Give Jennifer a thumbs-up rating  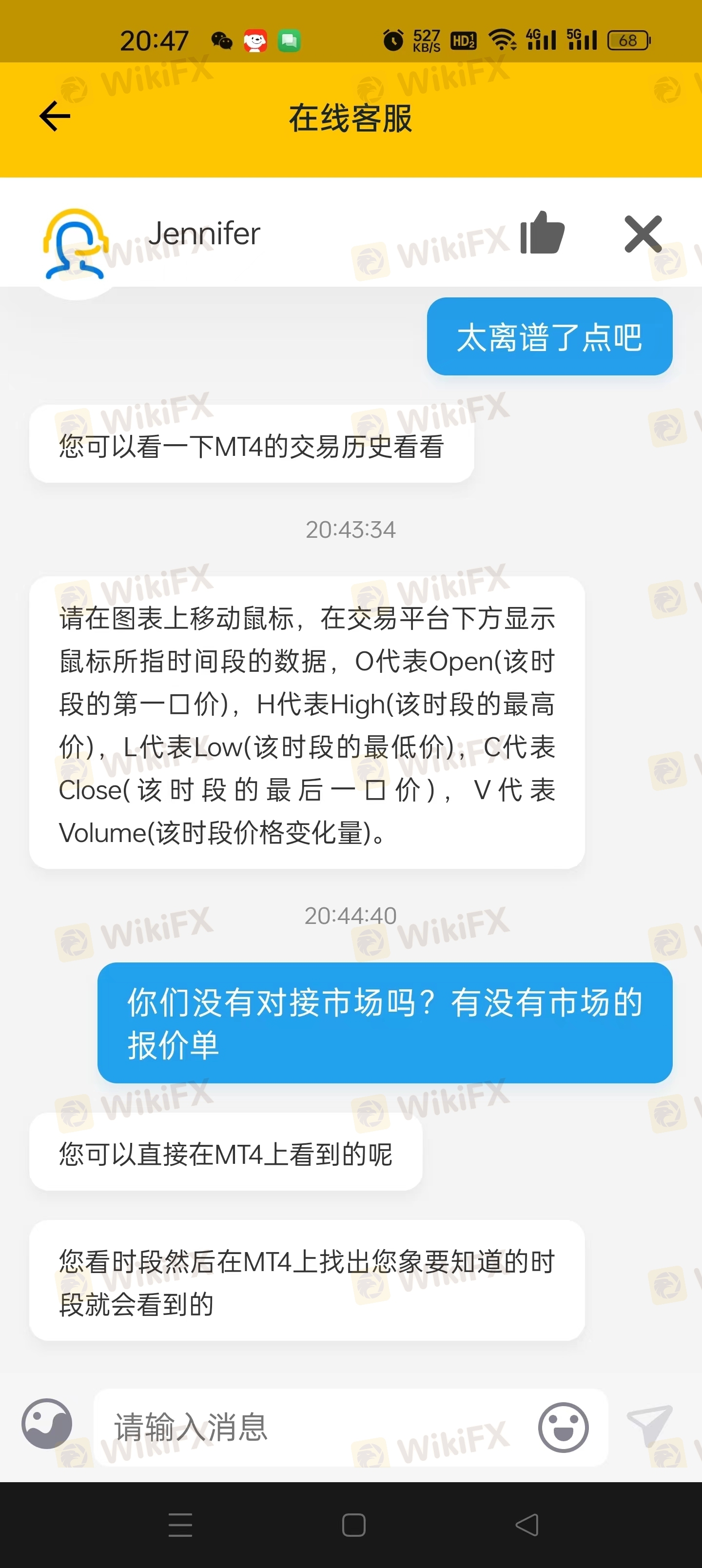tap(542, 233)
